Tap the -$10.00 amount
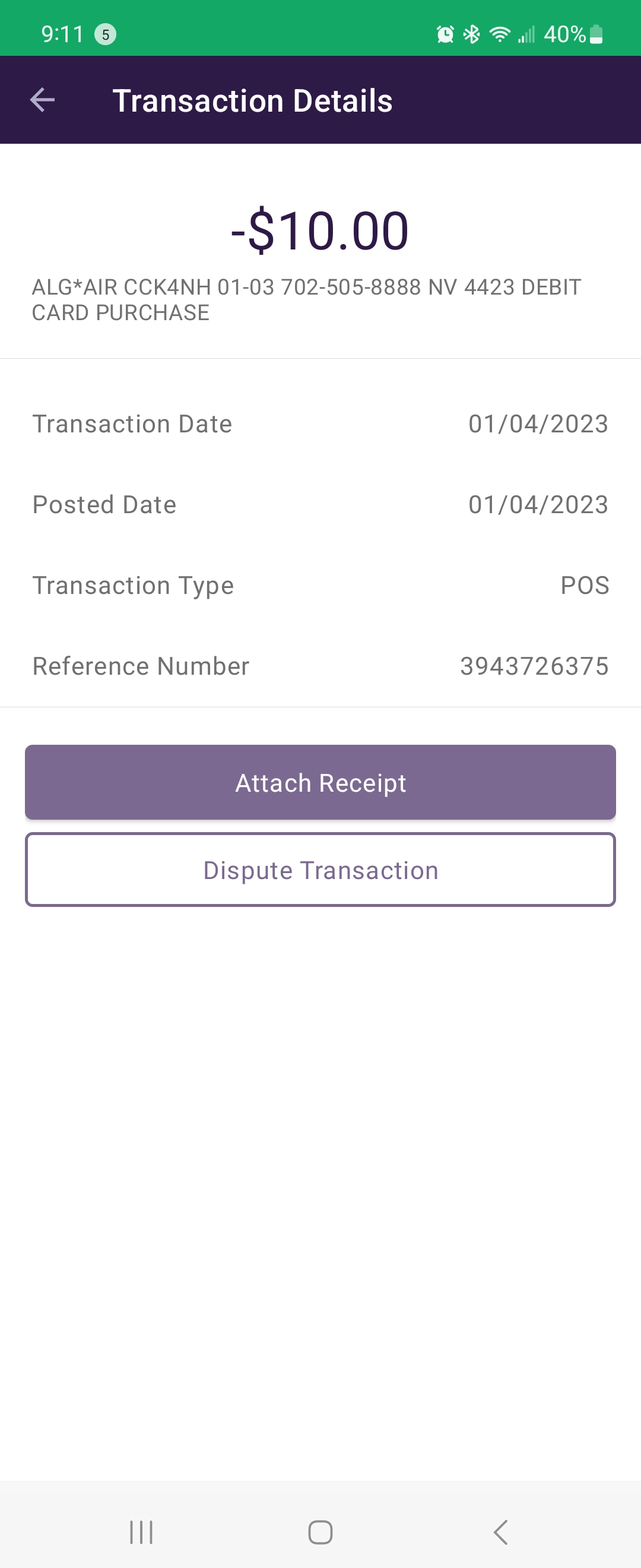Image resolution: width=641 pixels, height=1568 pixels. (x=320, y=230)
